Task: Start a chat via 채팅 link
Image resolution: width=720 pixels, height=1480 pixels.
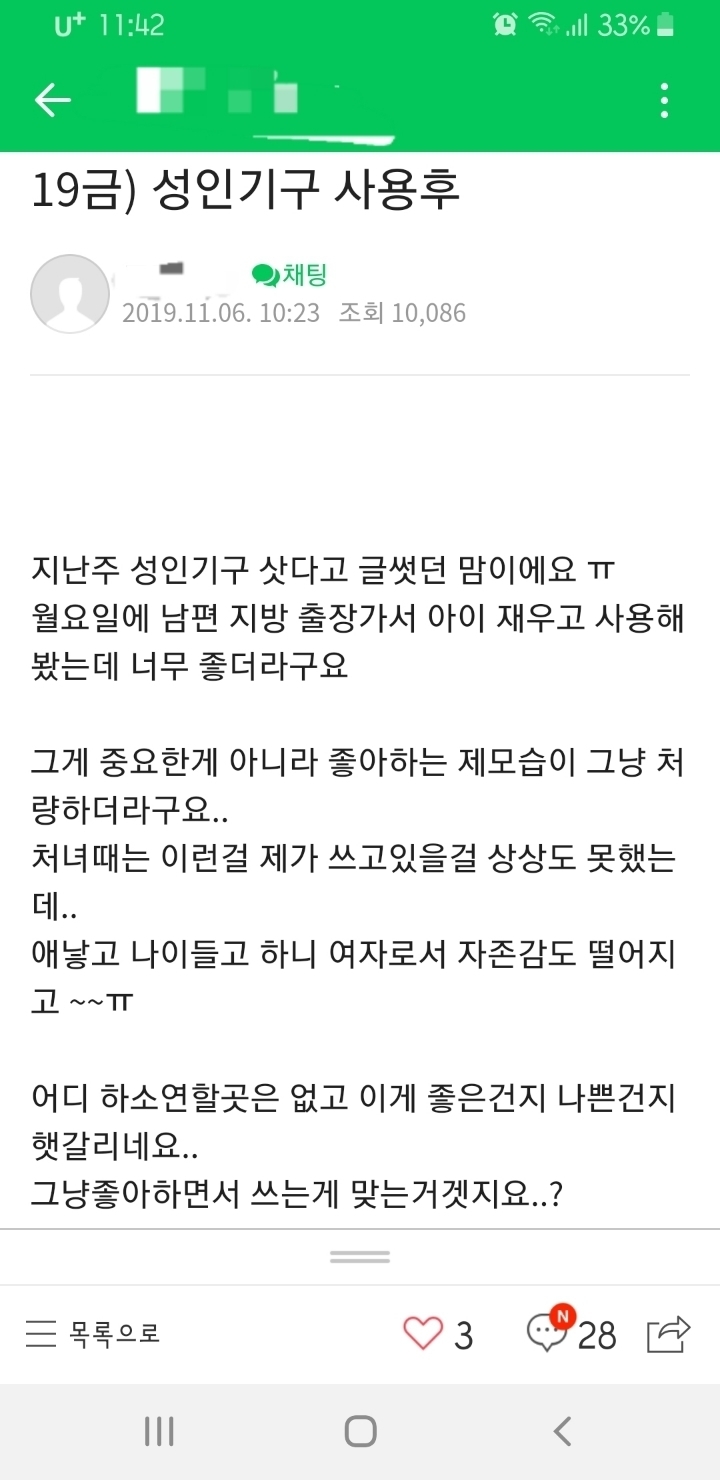Action: point(289,274)
